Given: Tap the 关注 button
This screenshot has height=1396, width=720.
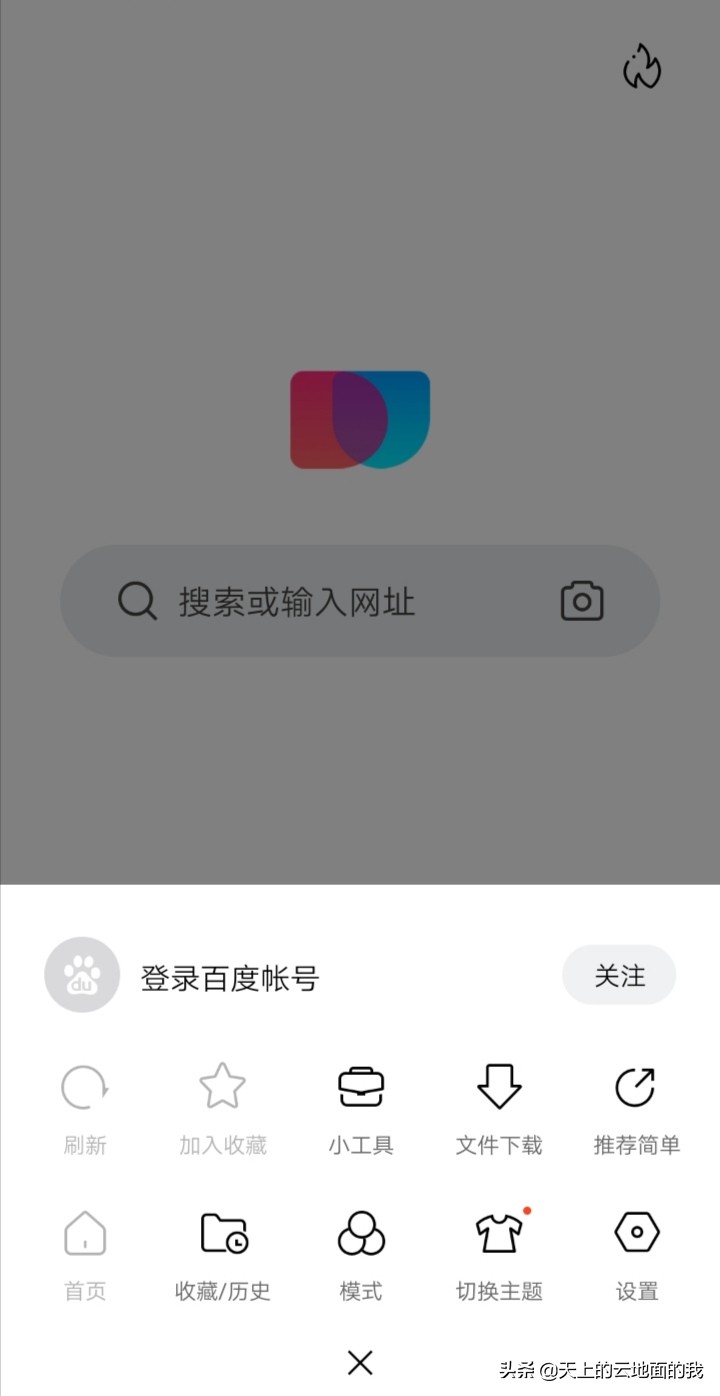Looking at the screenshot, I should (x=619, y=975).
